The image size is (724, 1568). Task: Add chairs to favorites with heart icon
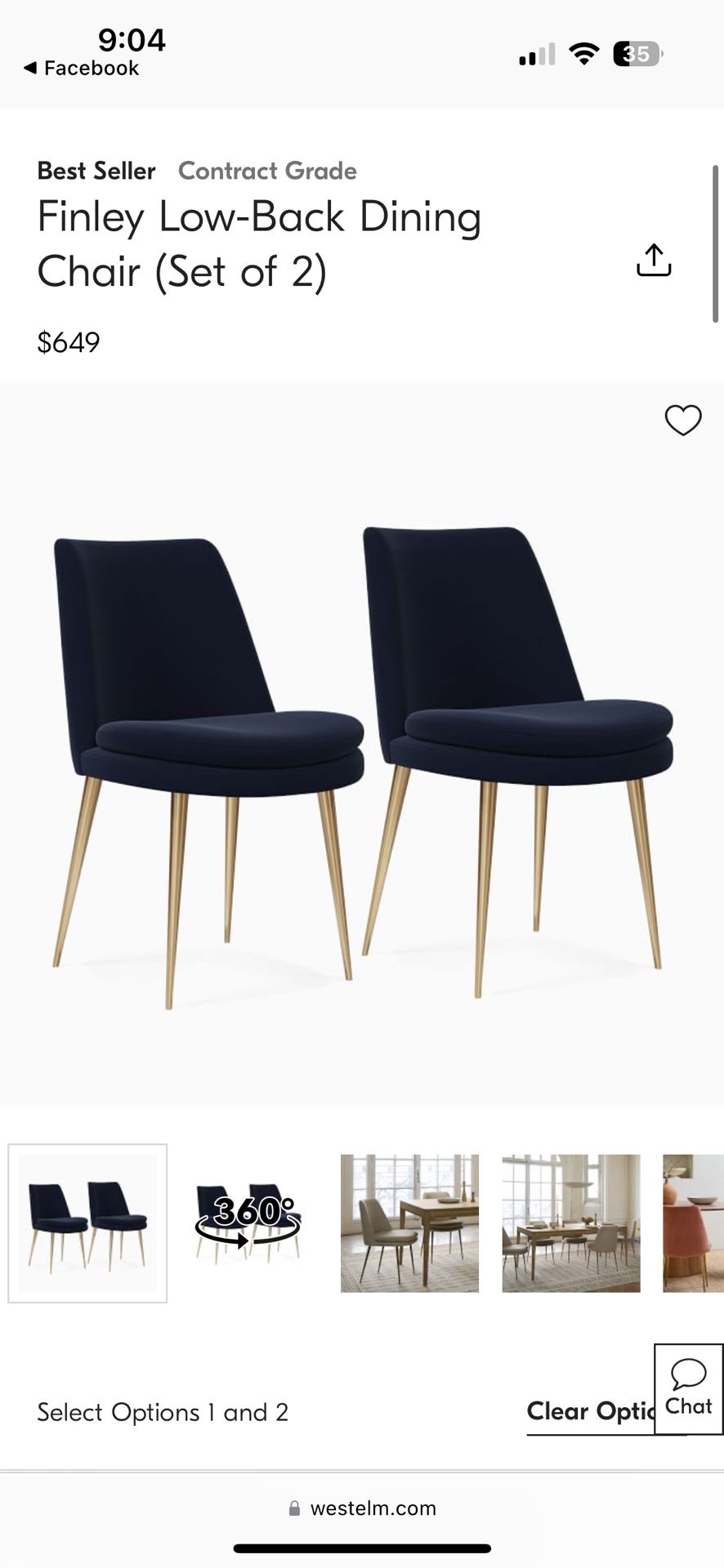[x=683, y=421]
